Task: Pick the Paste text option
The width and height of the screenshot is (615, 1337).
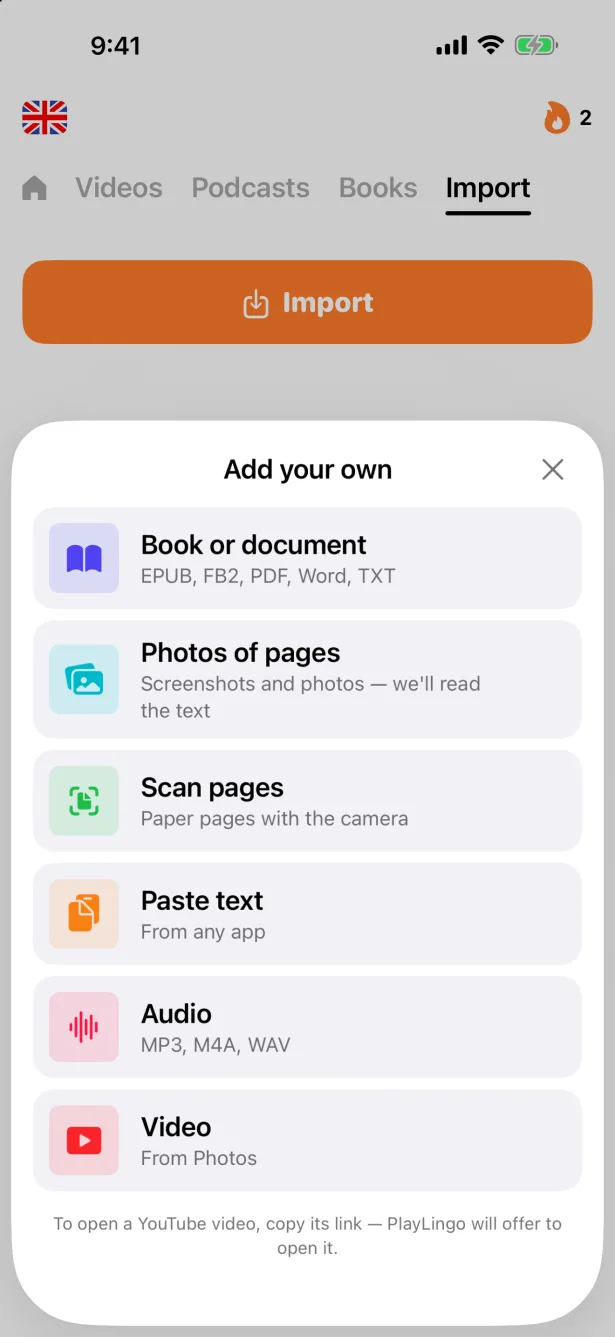Action: point(307,914)
